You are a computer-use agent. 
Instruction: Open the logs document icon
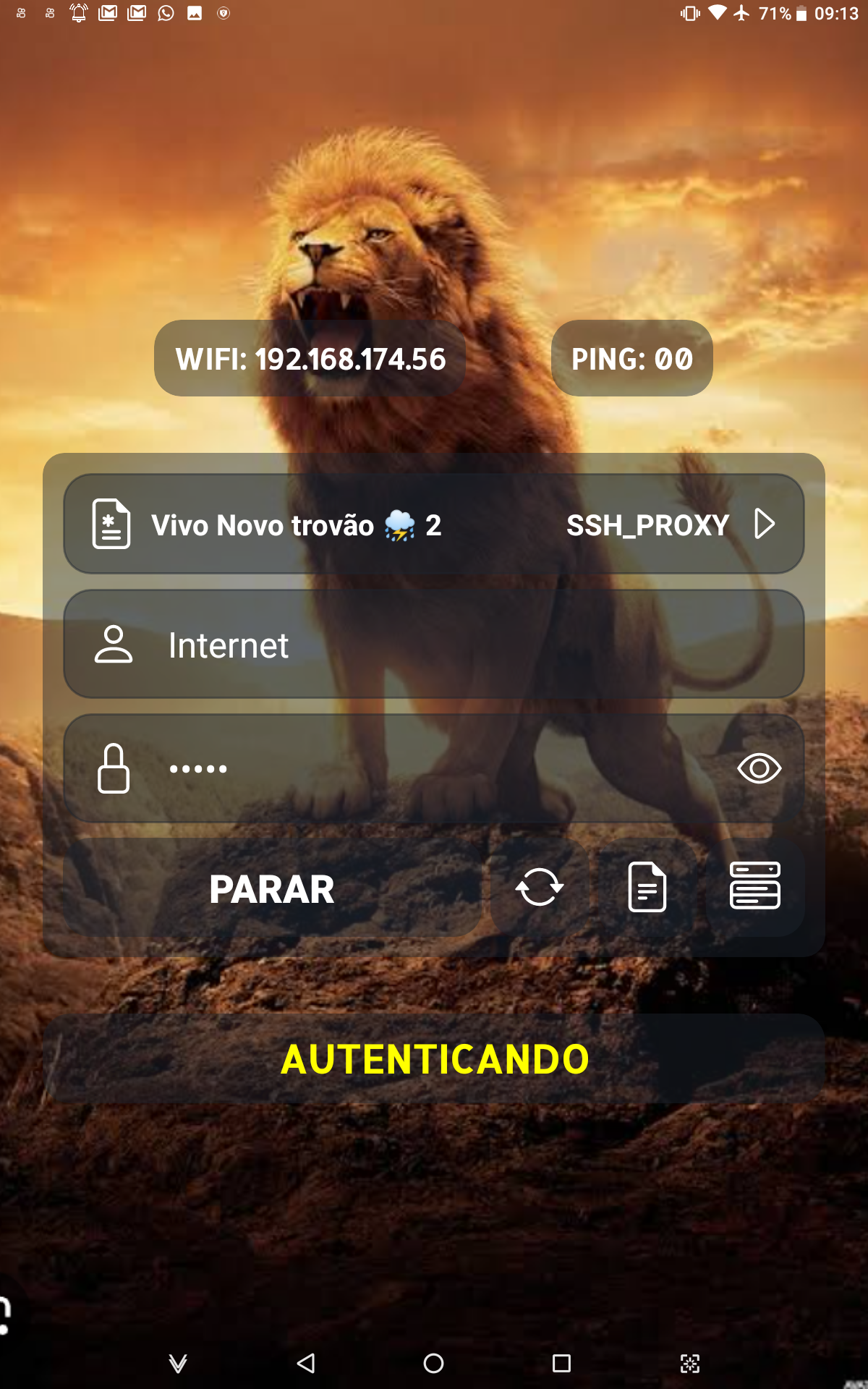click(647, 888)
